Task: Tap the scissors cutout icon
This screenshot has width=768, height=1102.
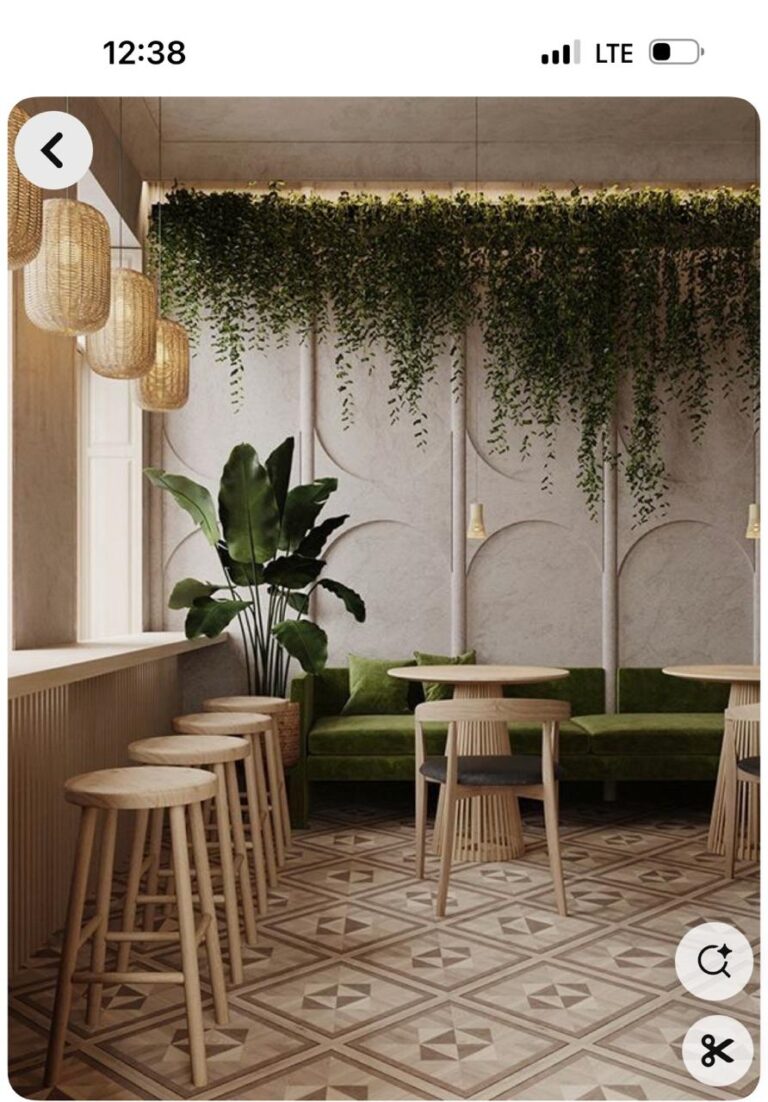Action: tap(717, 1050)
